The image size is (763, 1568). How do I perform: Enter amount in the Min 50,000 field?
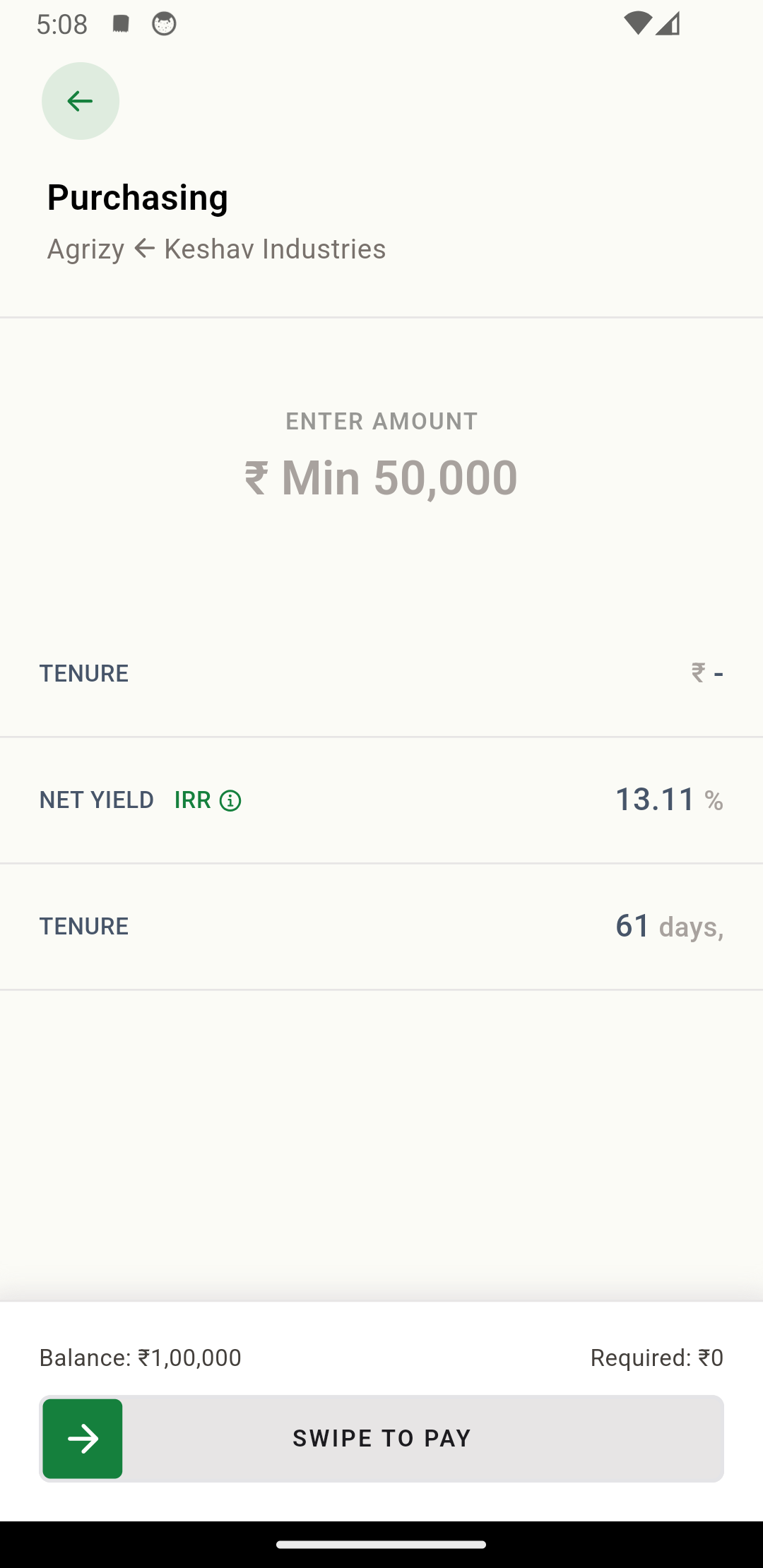click(381, 477)
